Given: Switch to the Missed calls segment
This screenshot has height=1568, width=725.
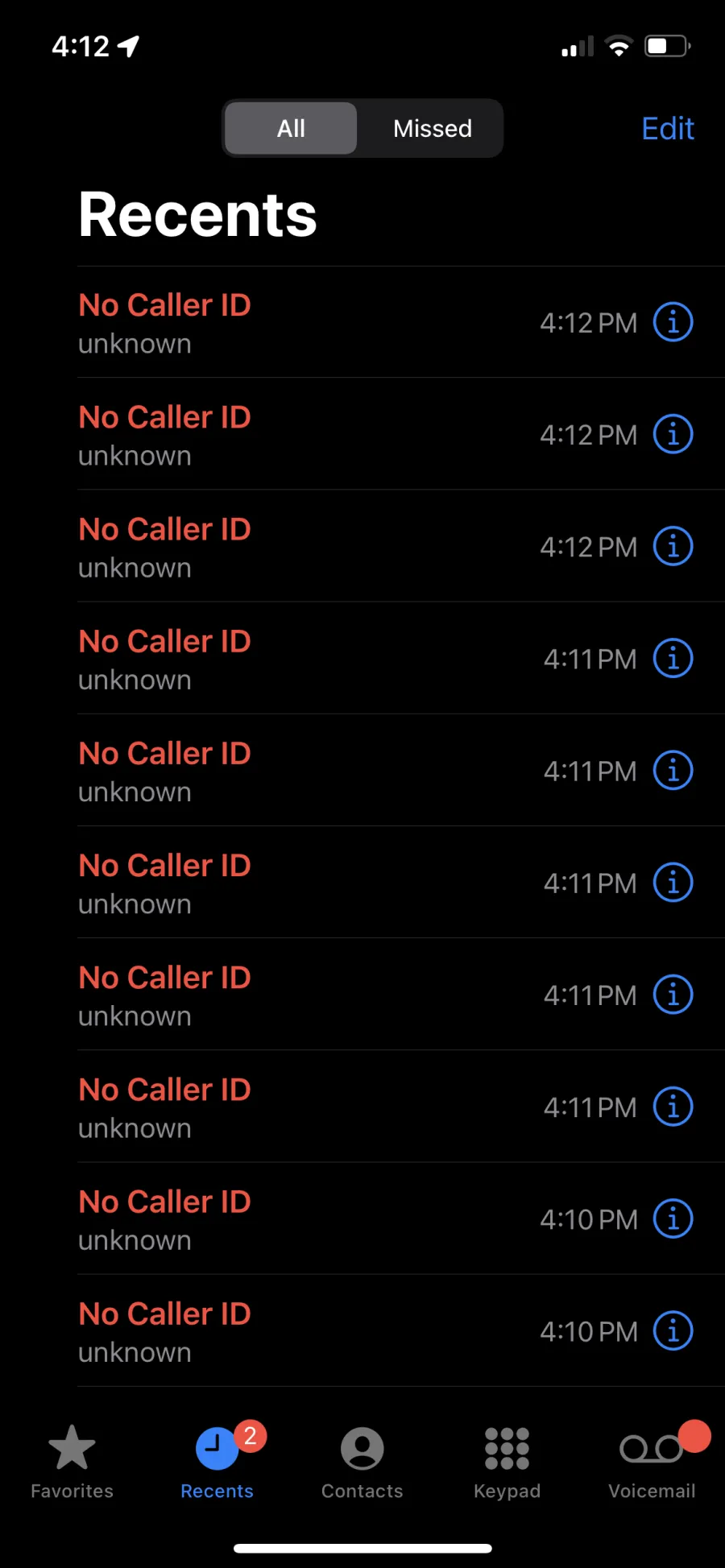Looking at the screenshot, I should (433, 128).
